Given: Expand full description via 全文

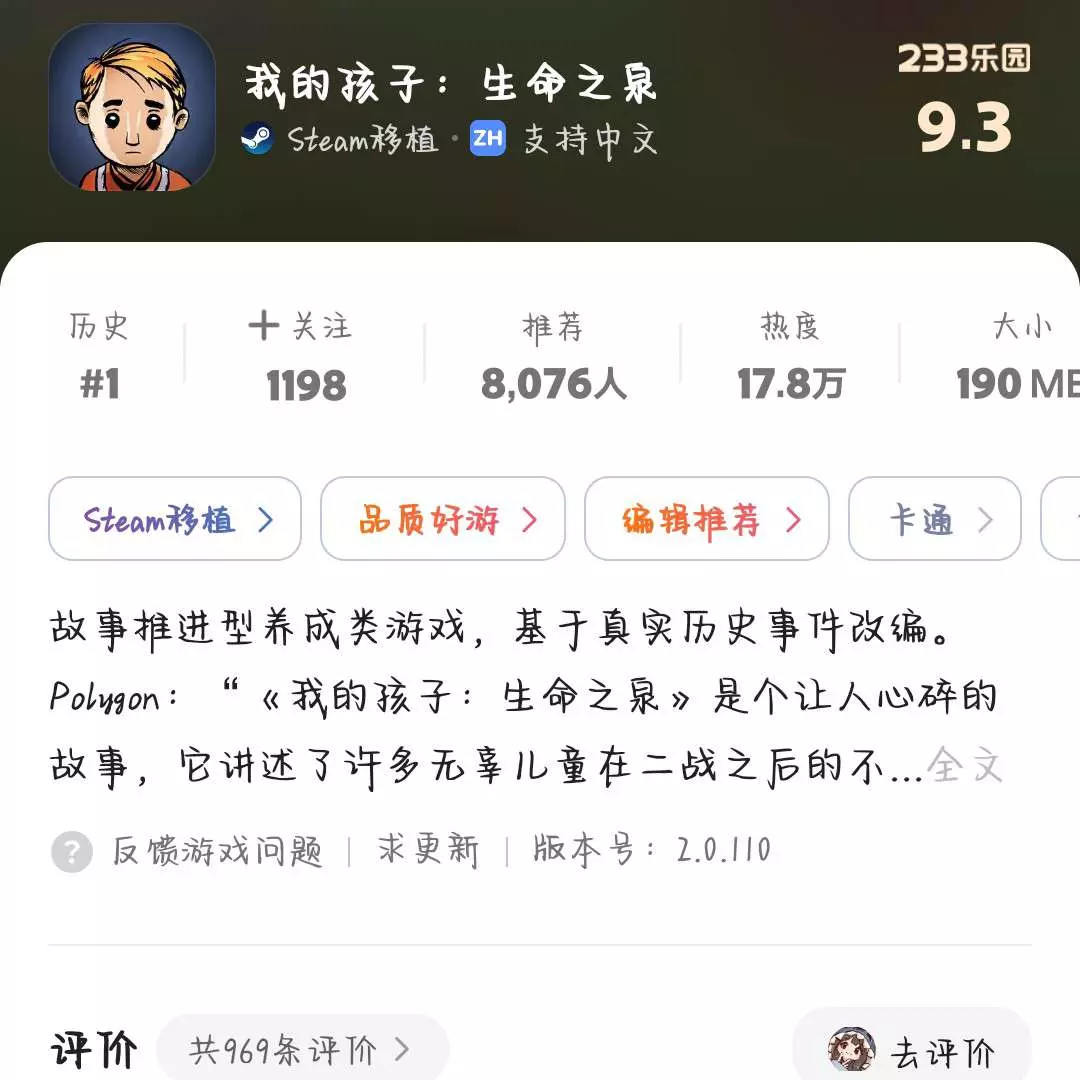Looking at the screenshot, I should pyautogui.click(x=965, y=767).
